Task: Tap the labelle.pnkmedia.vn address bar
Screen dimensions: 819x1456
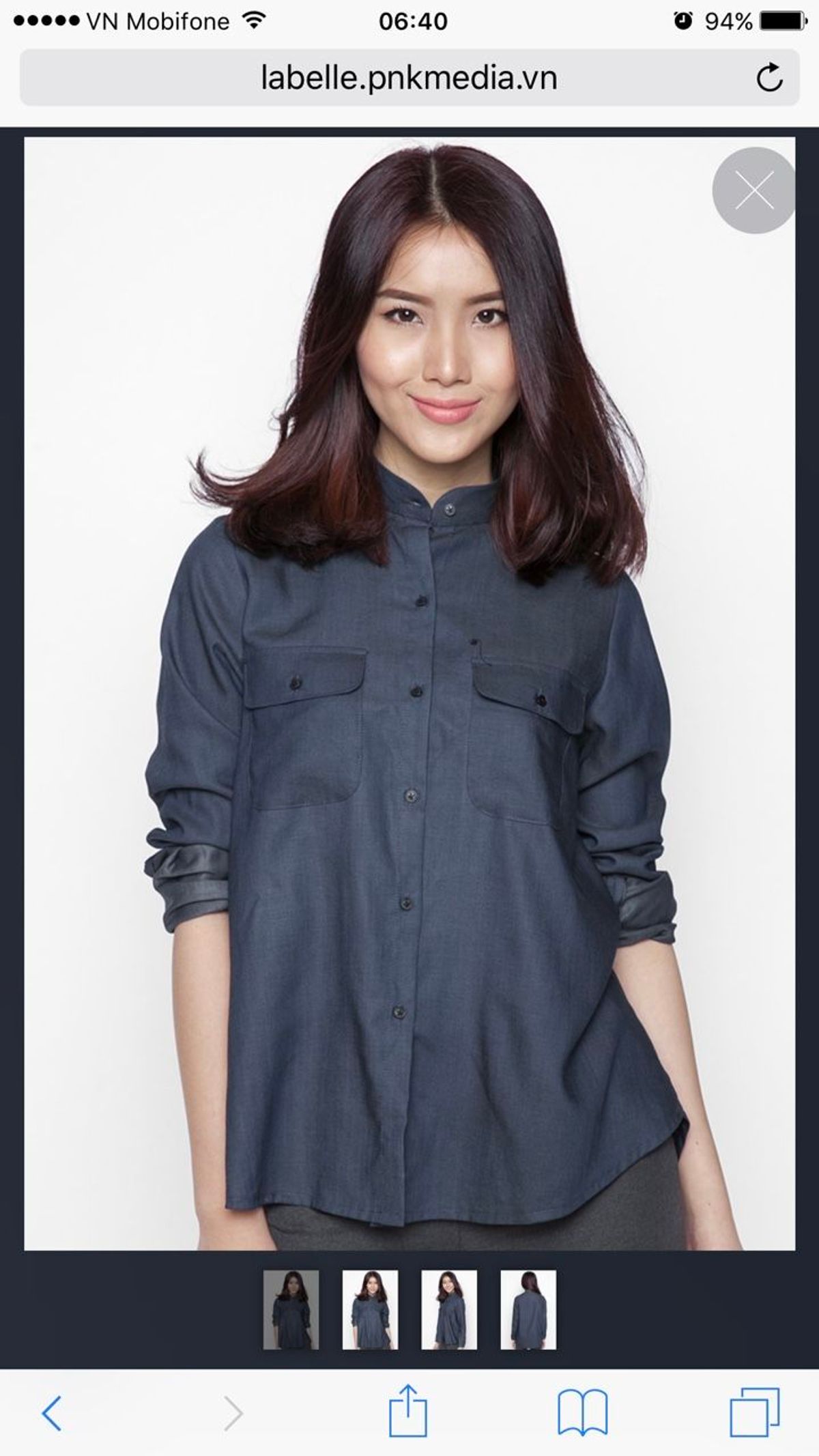Action: coord(408,78)
